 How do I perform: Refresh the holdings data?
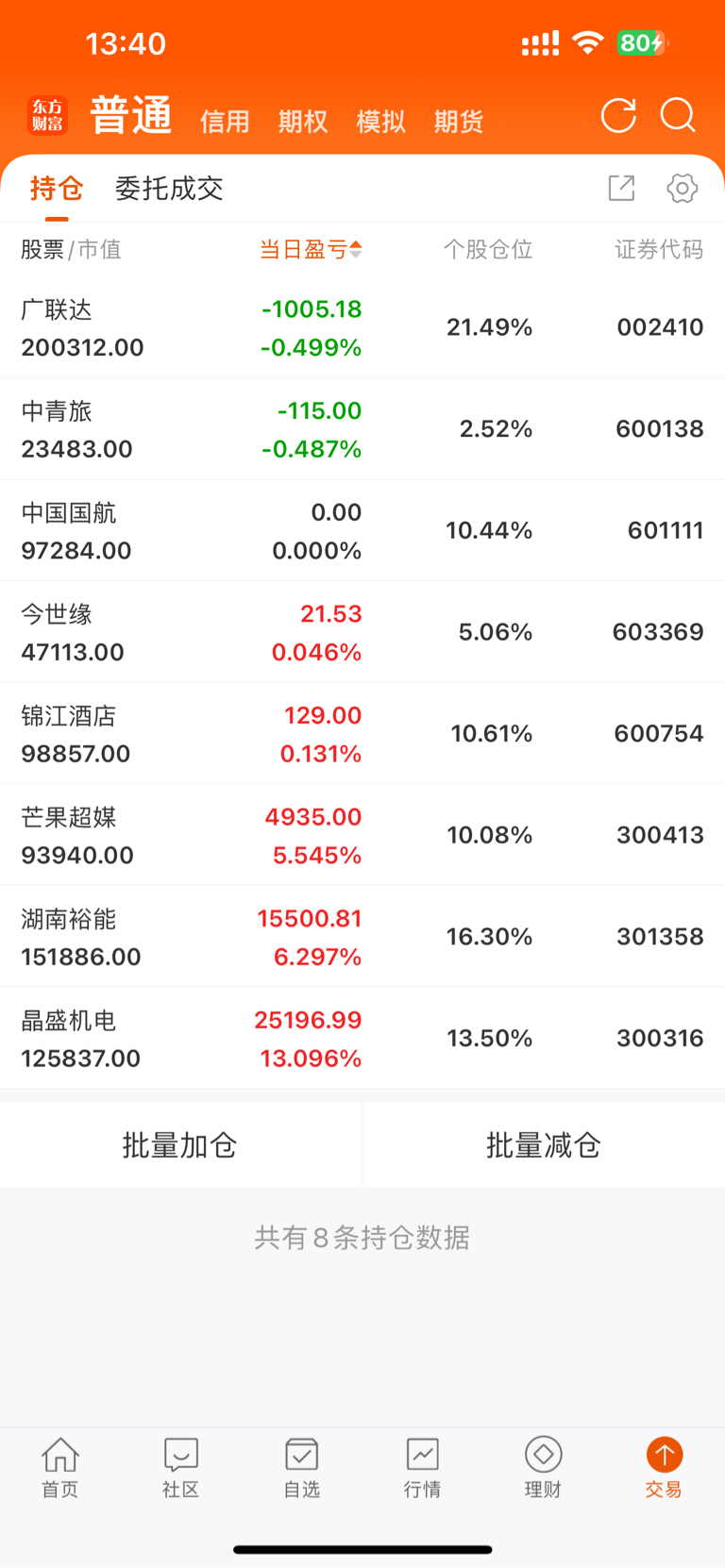[618, 116]
